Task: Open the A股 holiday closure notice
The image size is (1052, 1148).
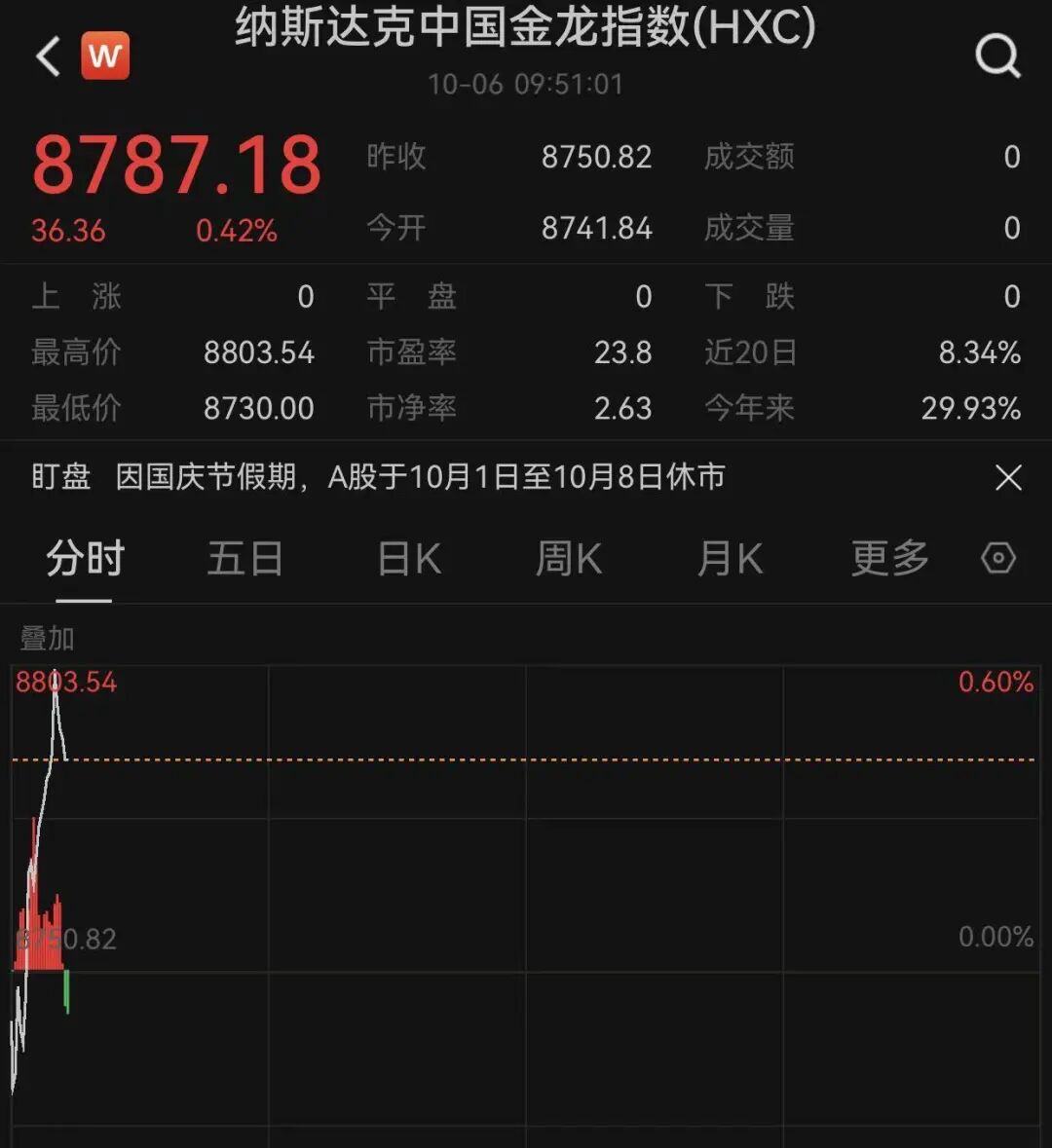Action: pos(419,477)
